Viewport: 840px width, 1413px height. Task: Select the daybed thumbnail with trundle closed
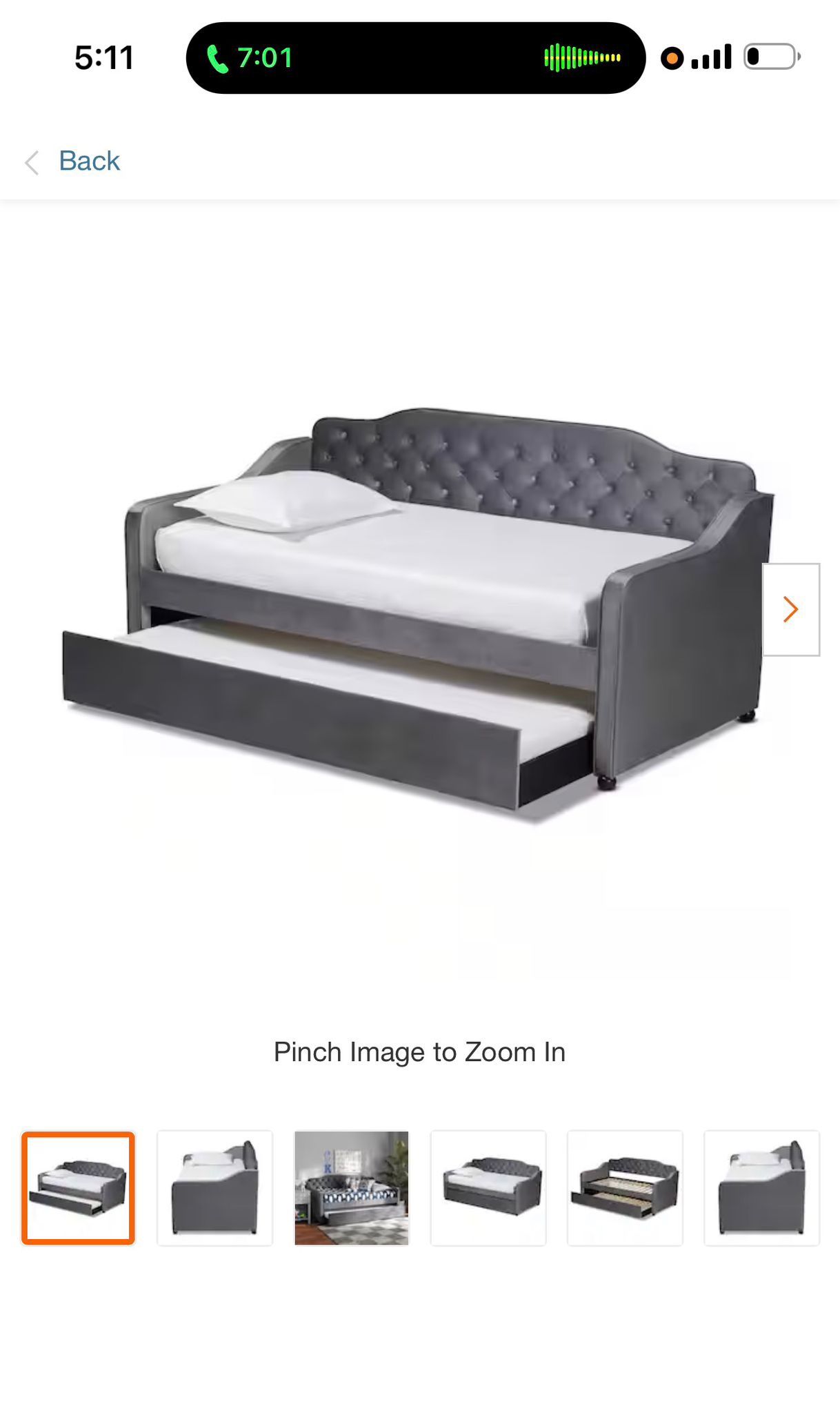click(488, 1187)
